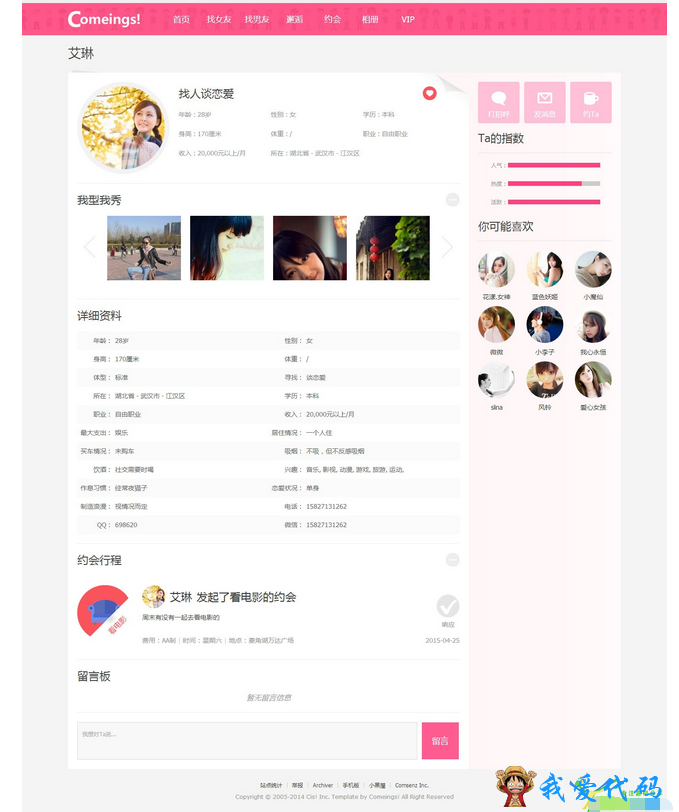Like 艾琳's profile with the heart icon
679x812 pixels.
(x=430, y=93)
